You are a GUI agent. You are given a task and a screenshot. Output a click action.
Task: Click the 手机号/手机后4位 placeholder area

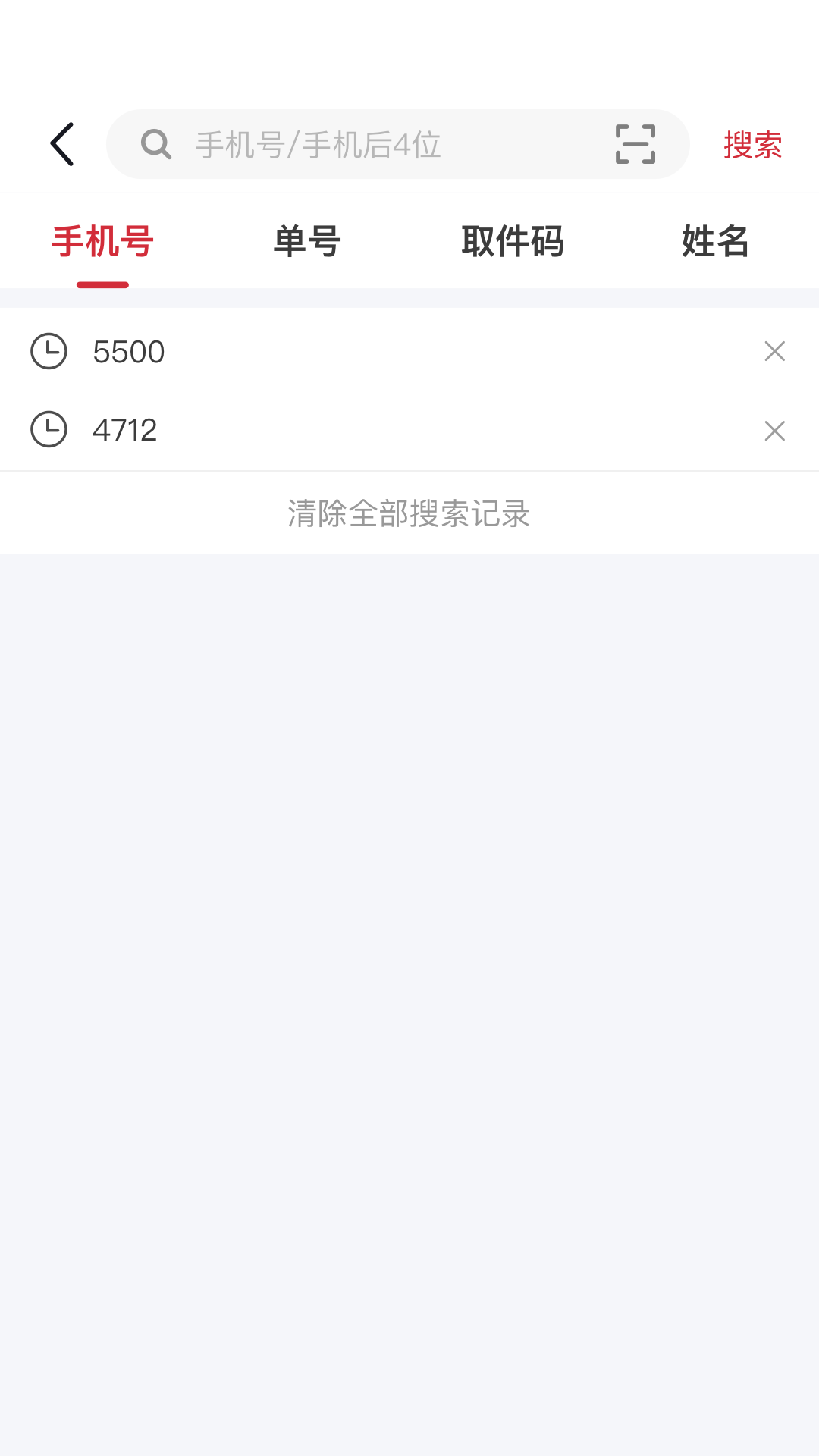click(317, 146)
